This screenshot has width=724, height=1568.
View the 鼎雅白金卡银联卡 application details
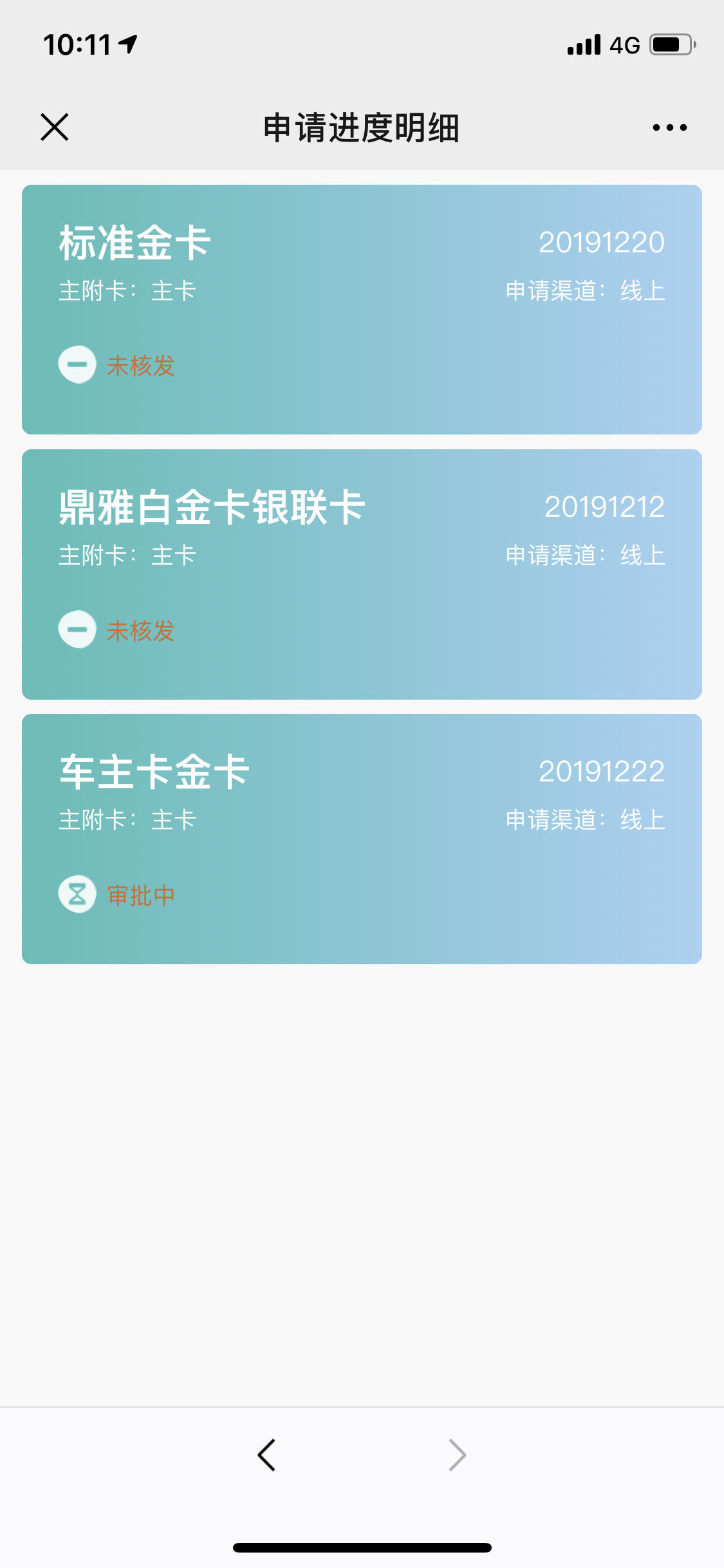tap(362, 574)
